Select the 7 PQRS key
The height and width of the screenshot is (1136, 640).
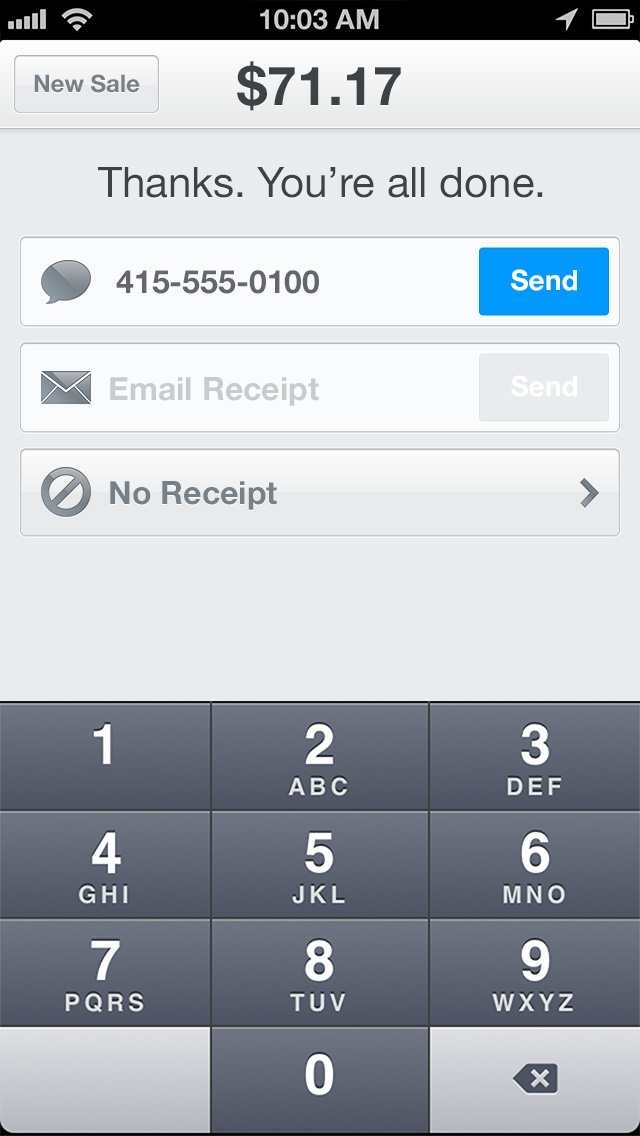[x=105, y=973]
